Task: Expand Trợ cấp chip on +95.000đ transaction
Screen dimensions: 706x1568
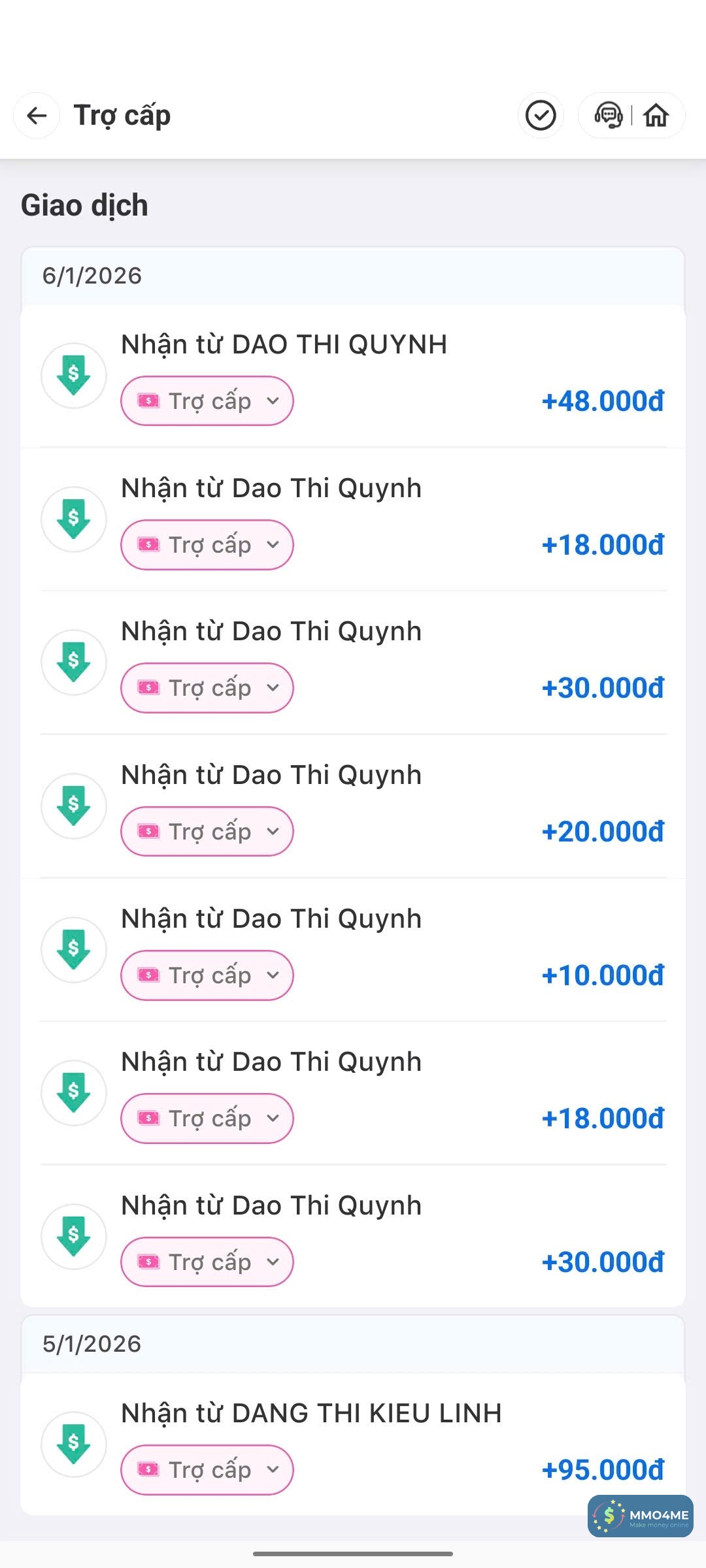Action: [207, 1470]
